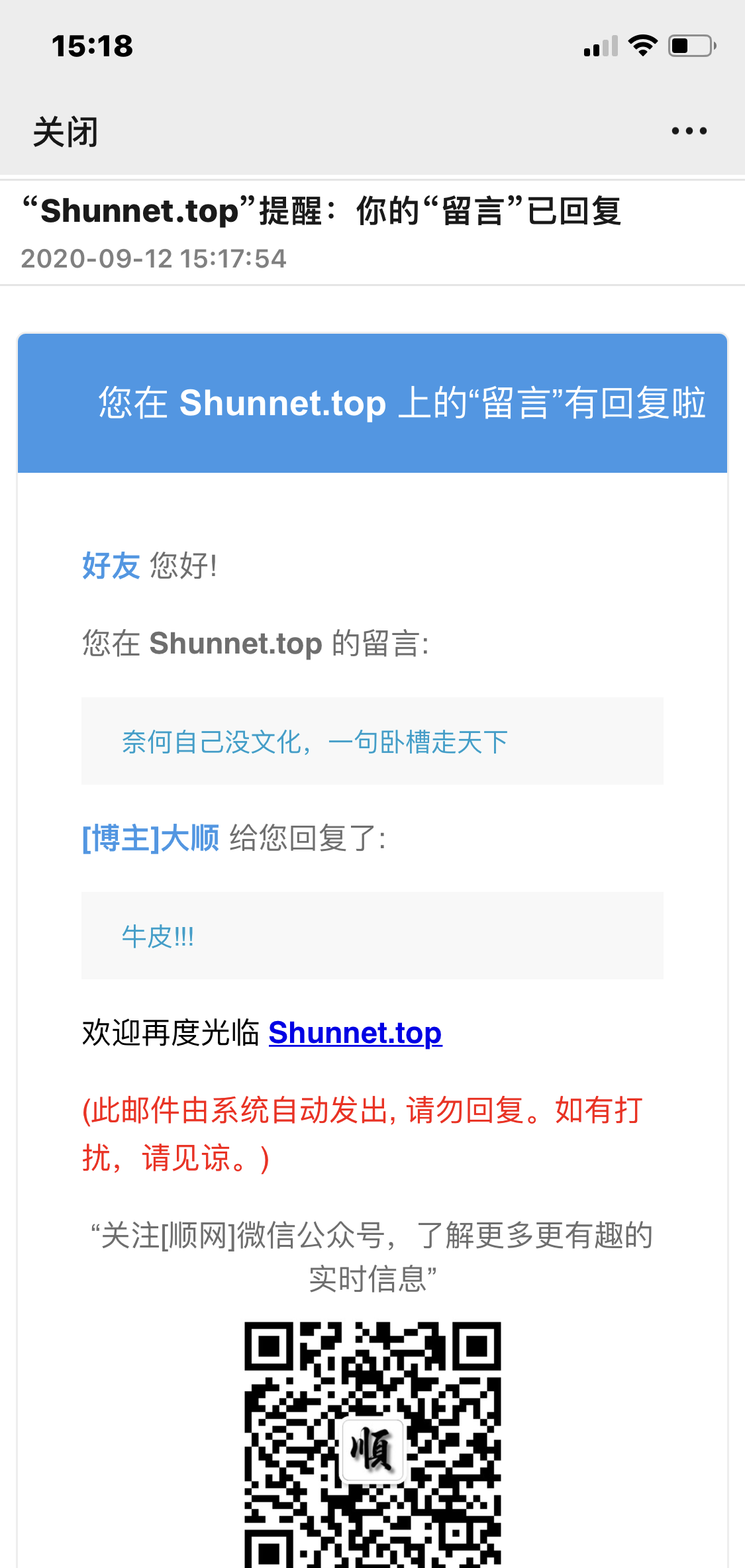Open the three-dot more options menu
Screen dimensions: 745x1568
tap(689, 131)
